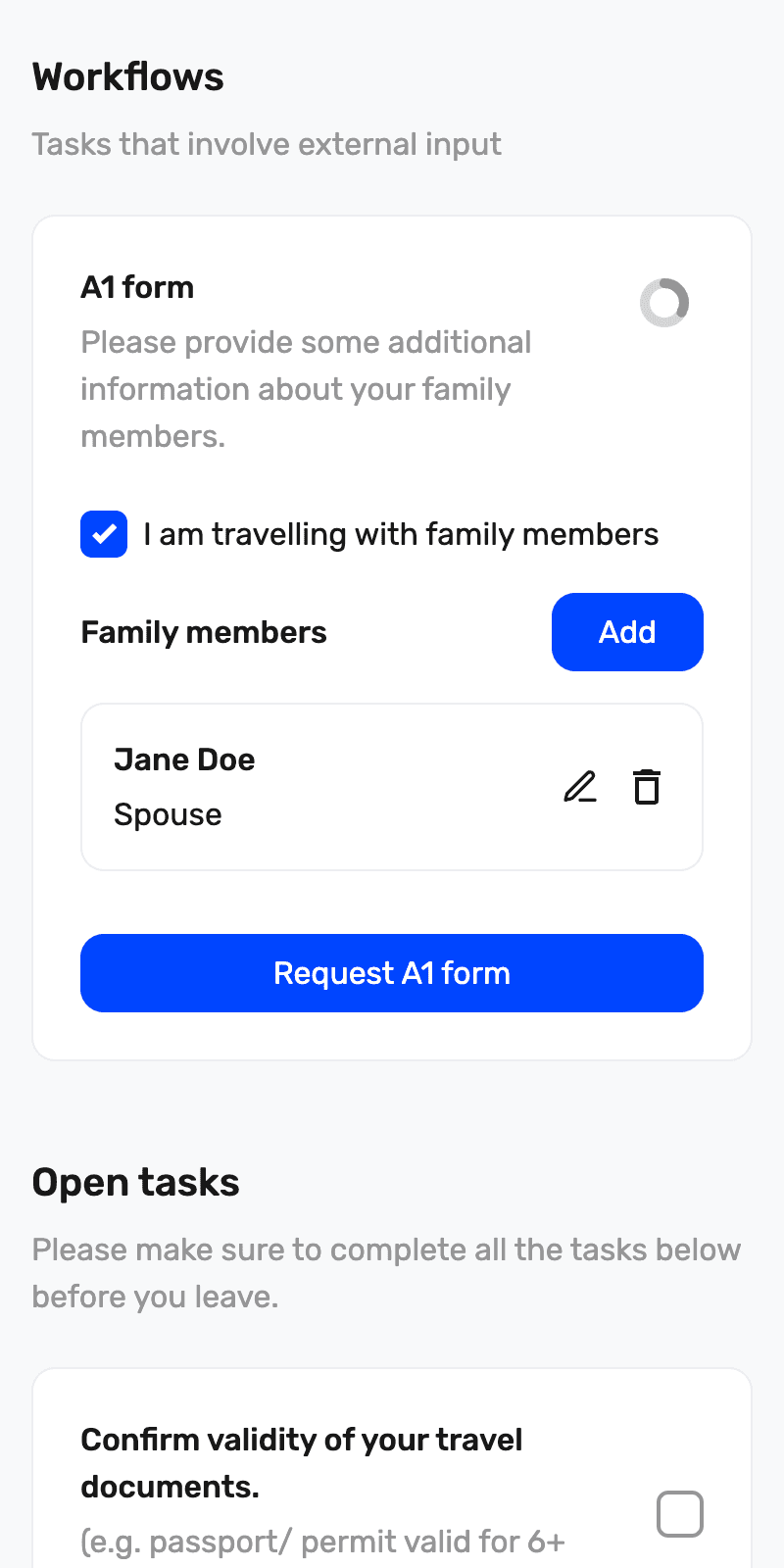Check the travel documents confirmation checkbox
The height and width of the screenshot is (1568, 784).
pos(679,1513)
